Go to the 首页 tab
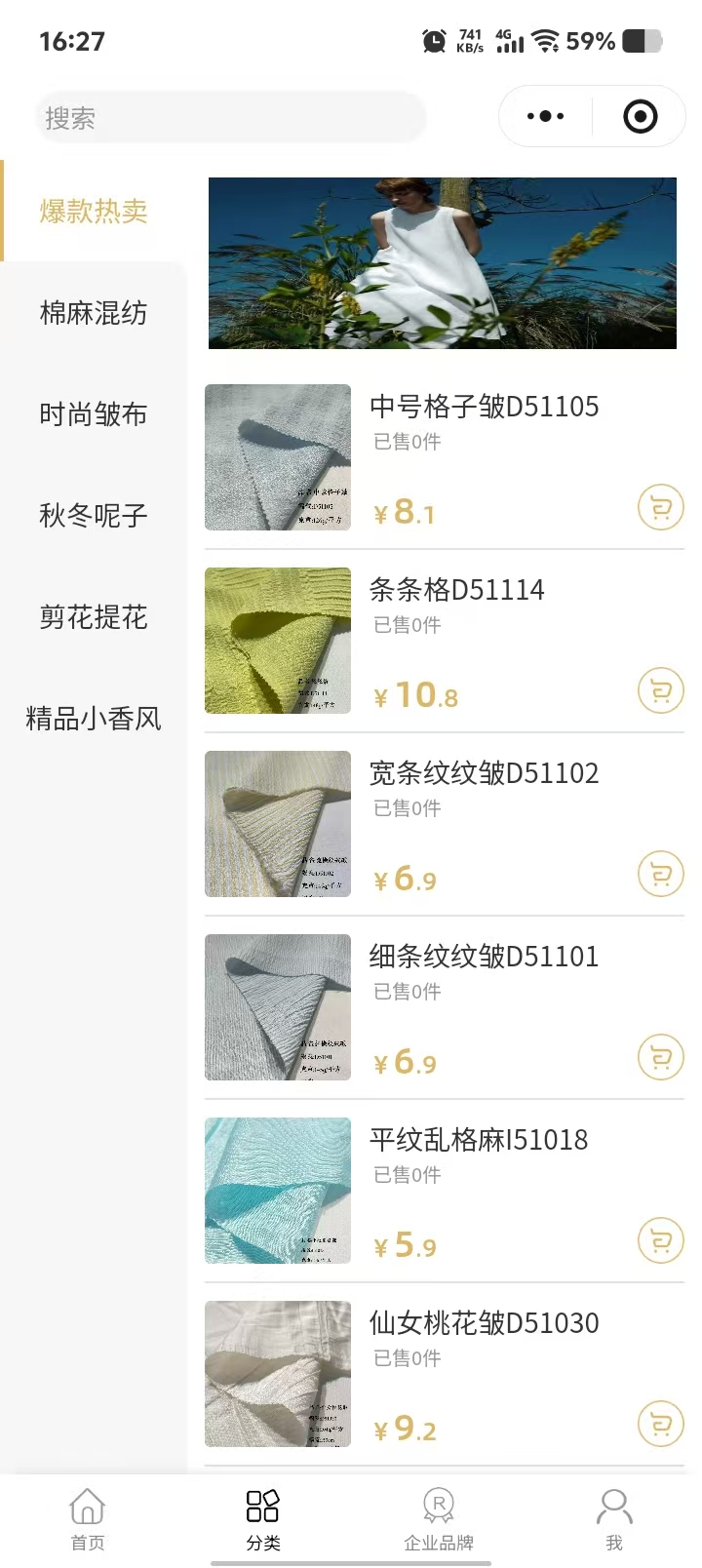702x1568 pixels. [x=88, y=1519]
